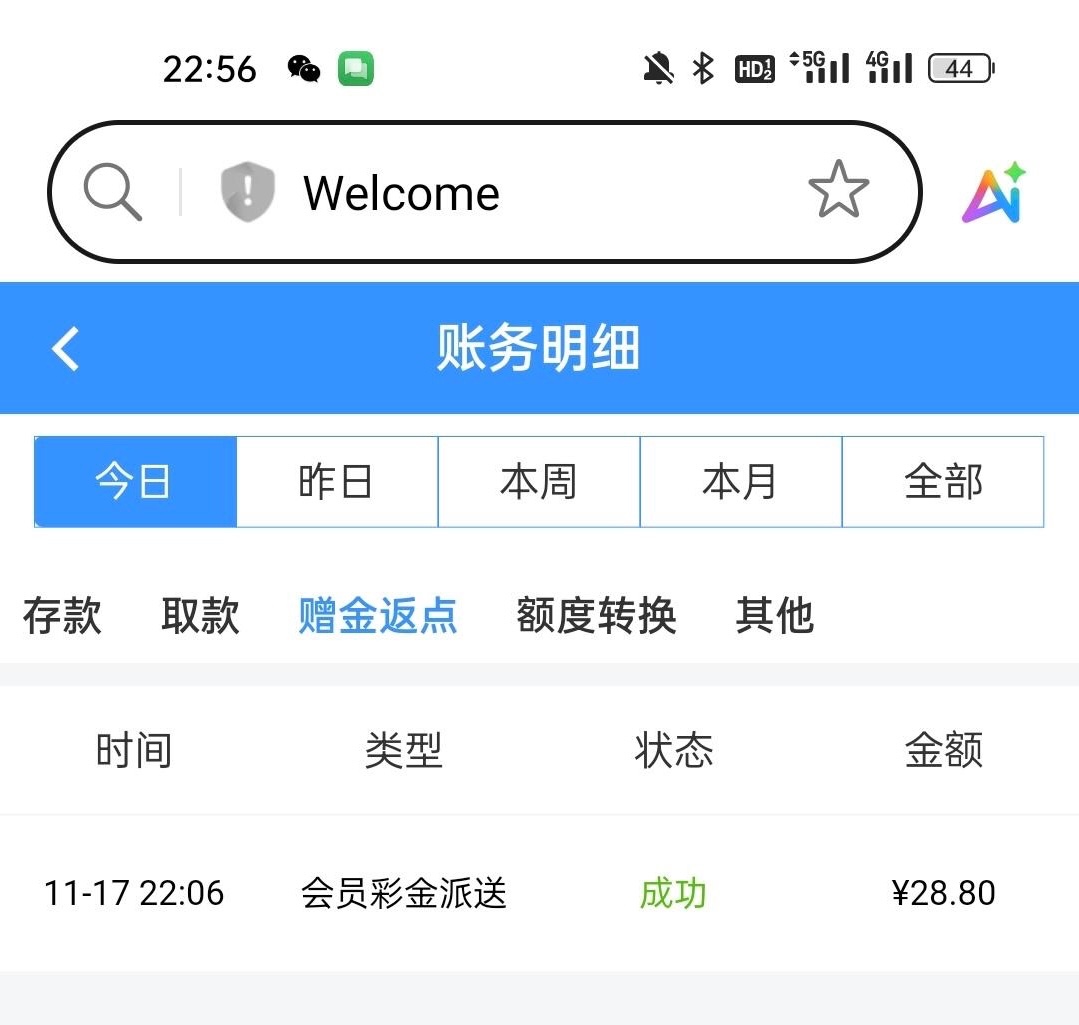
Task: Show 额度转换 records
Action: (596, 615)
